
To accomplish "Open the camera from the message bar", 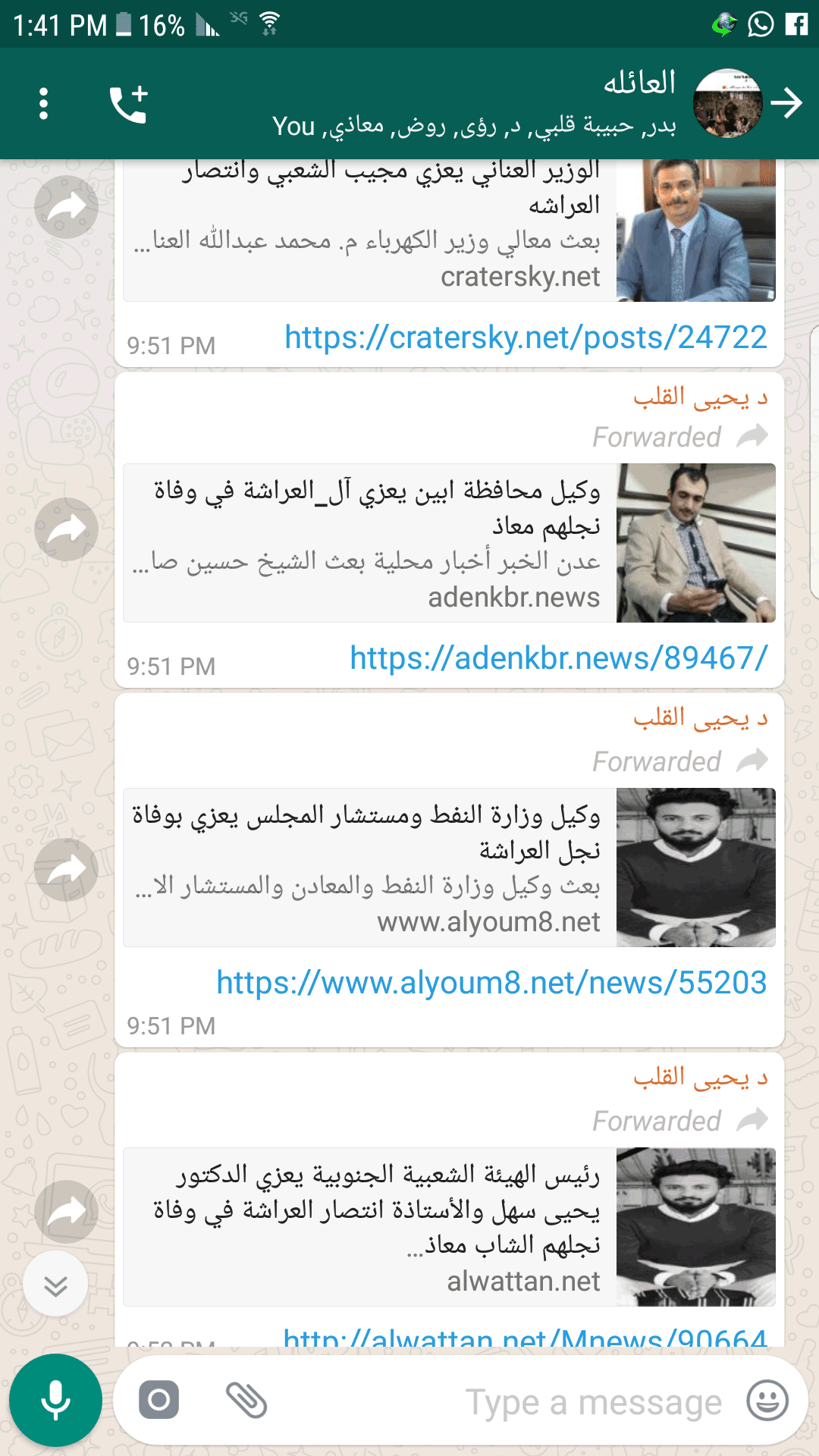I will (x=159, y=1400).
